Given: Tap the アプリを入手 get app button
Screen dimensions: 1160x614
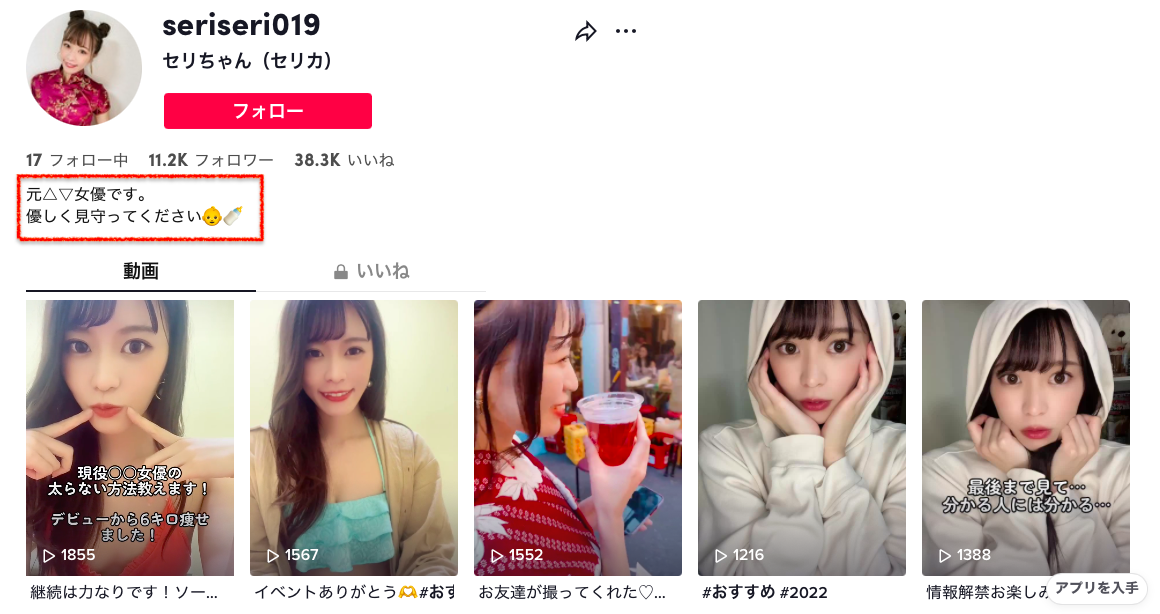Looking at the screenshot, I should [x=1096, y=588].
